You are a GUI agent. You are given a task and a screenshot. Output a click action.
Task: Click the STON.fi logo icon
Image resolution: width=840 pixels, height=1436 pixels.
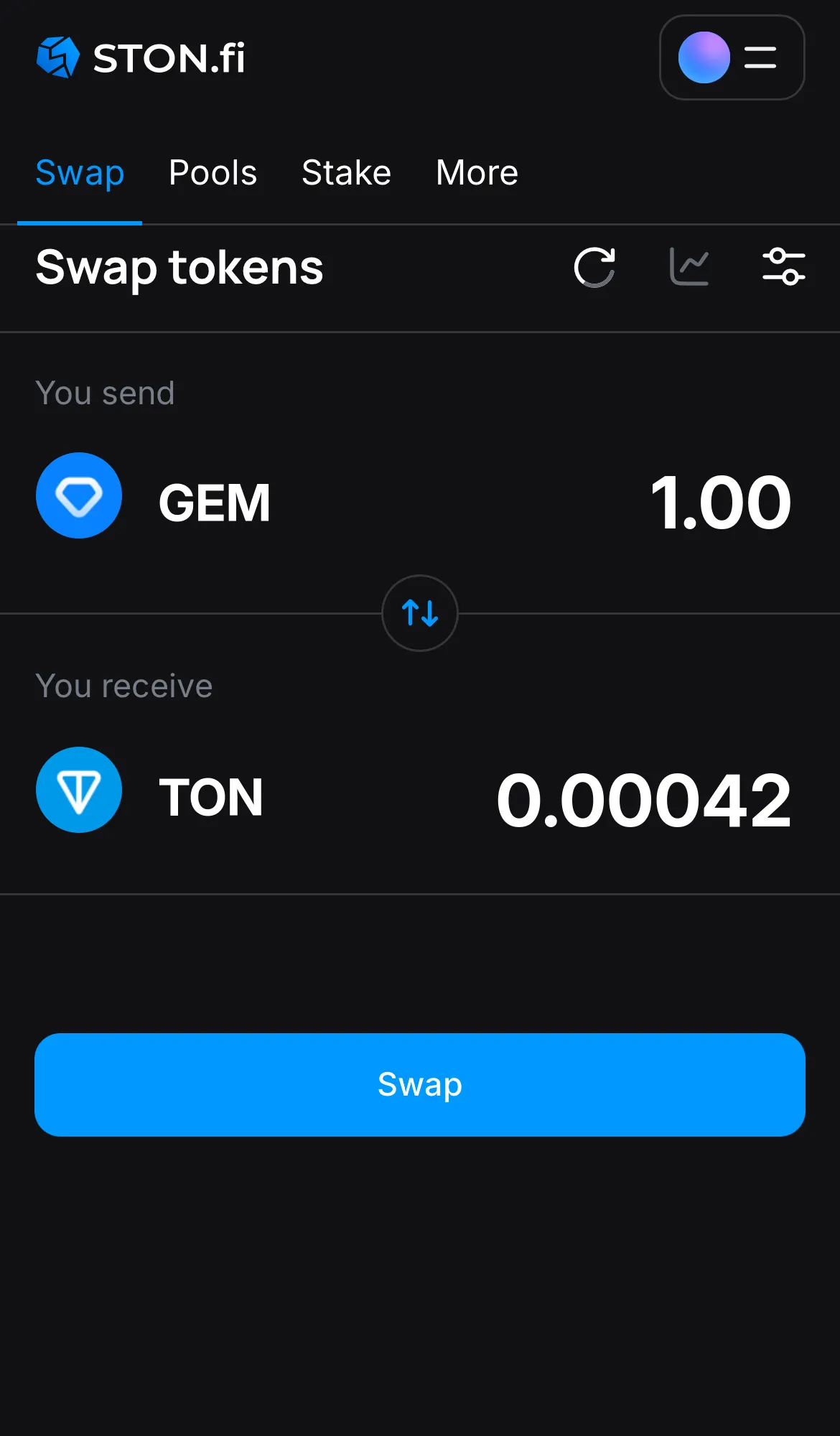58,57
